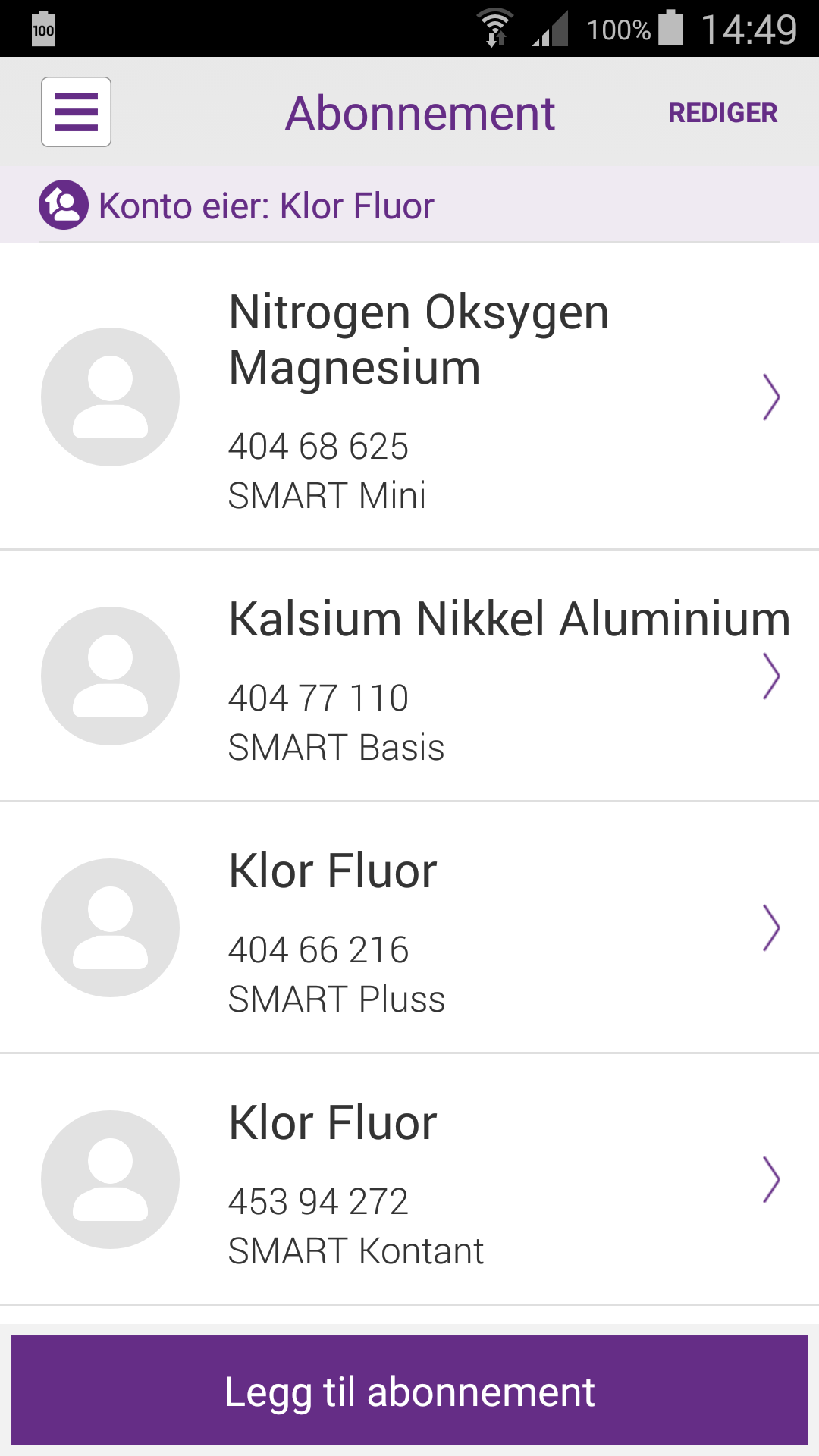Viewport: 819px width, 1456px height.
Task: Tap REDIGER to edit subscriptions
Action: point(722,113)
